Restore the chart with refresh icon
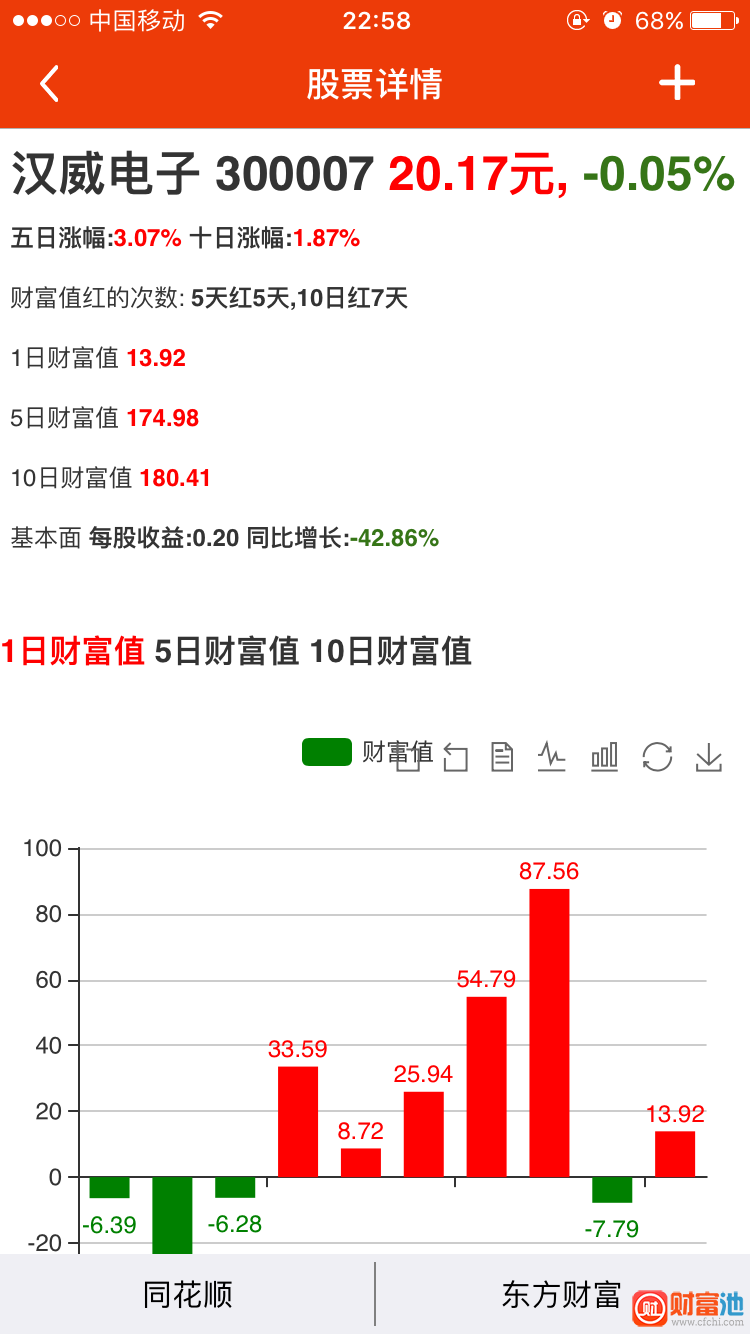 (x=657, y=757)
